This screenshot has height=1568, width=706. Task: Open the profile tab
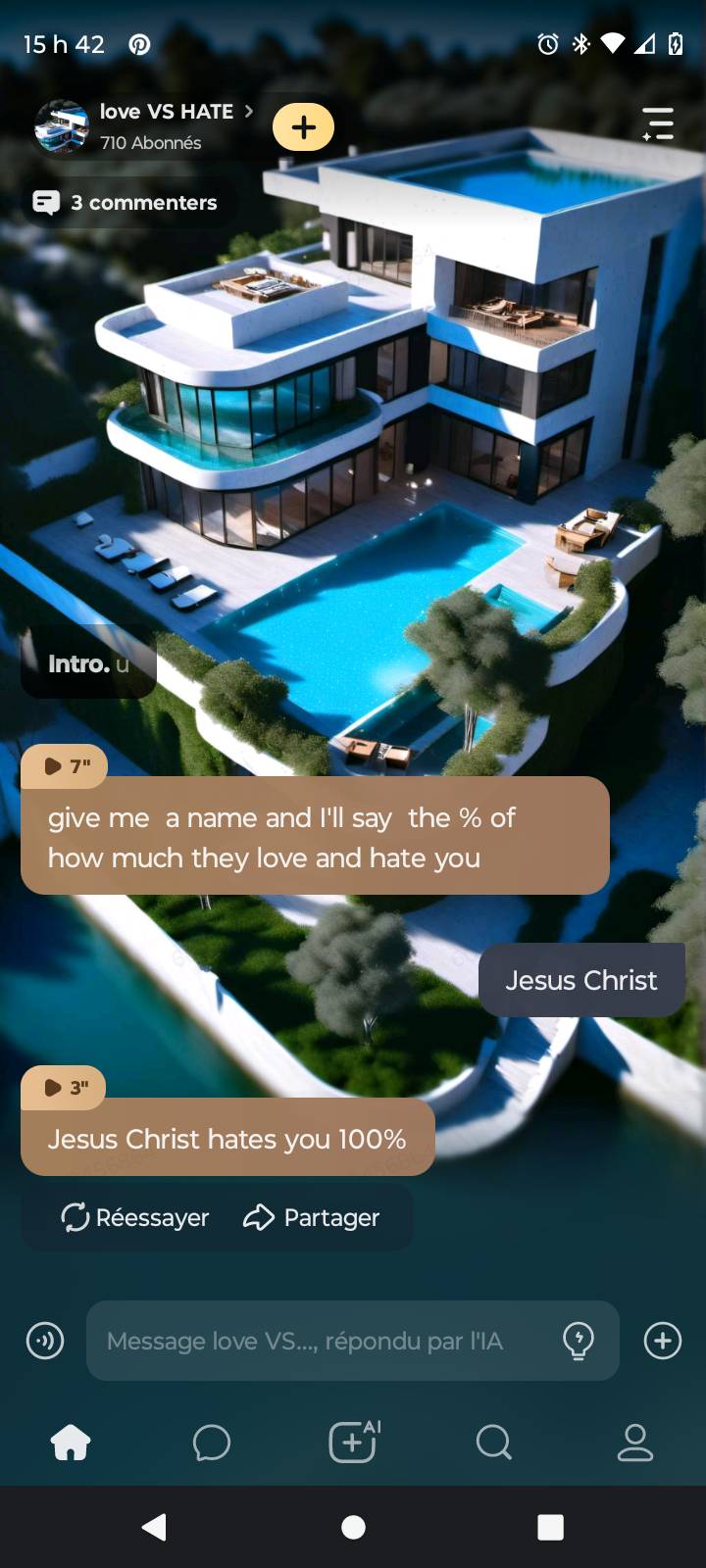point(634,1442)
